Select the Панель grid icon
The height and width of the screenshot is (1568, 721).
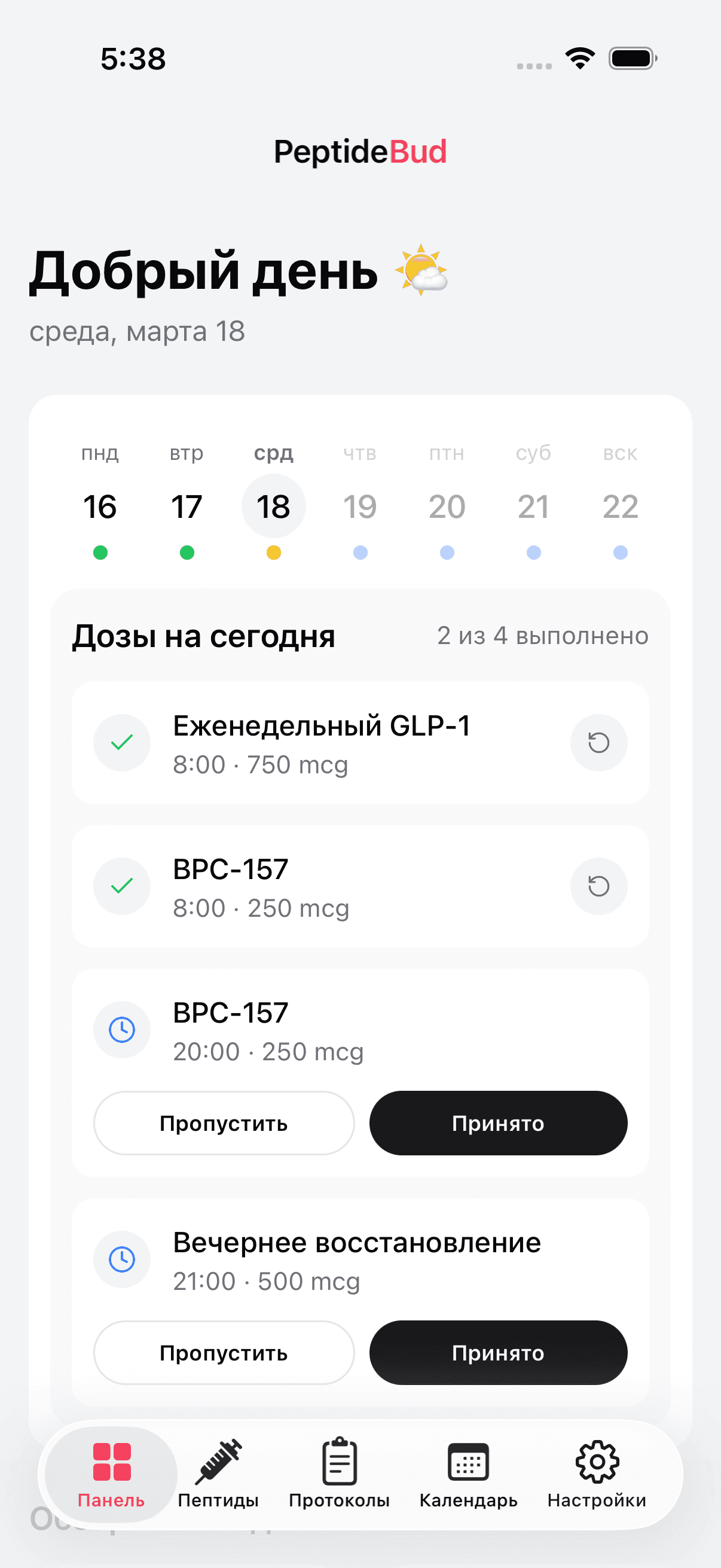(x=112, y=1457)
